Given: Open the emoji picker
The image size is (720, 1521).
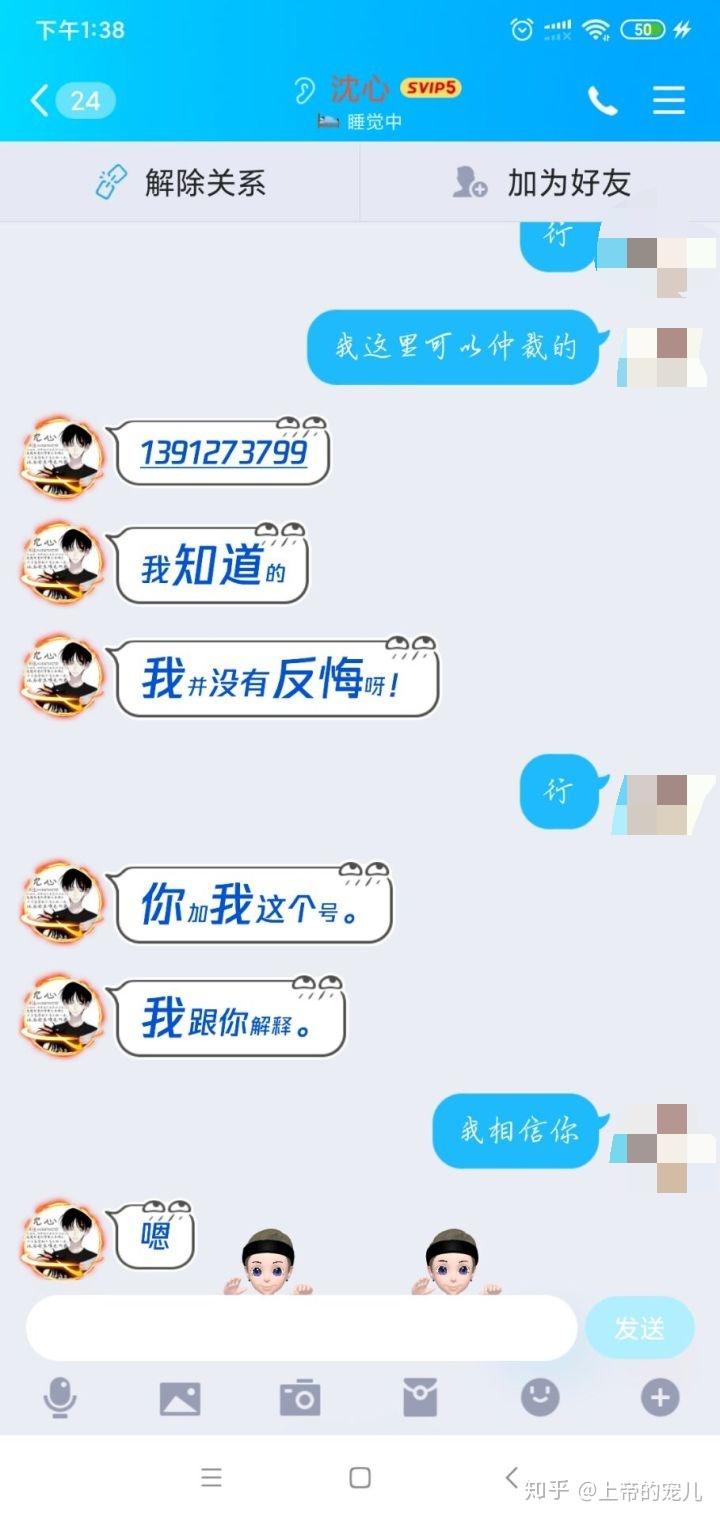Looking at the screenshot, I should pos(540,1398).
